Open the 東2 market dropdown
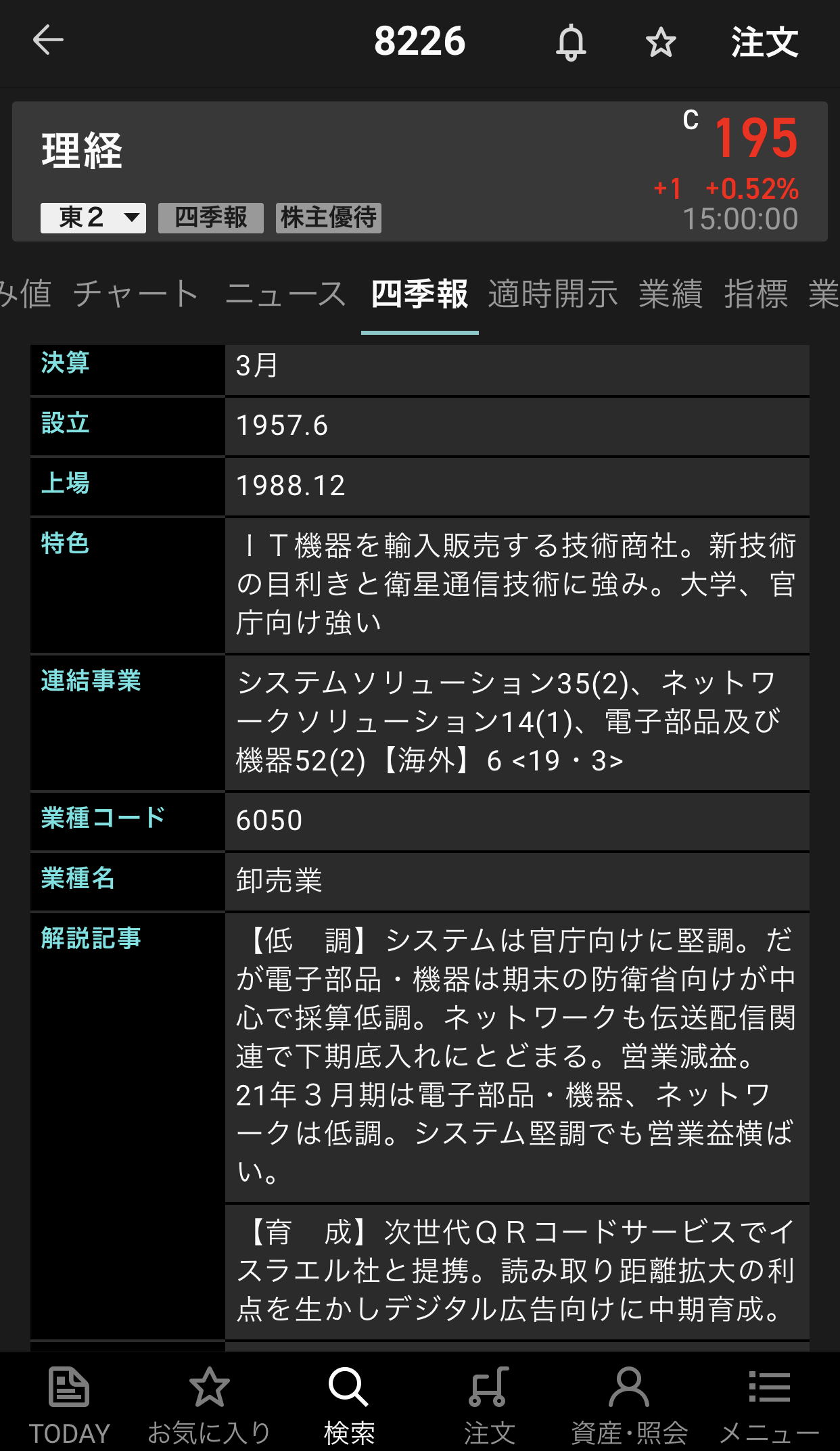 tap(93, 218)
